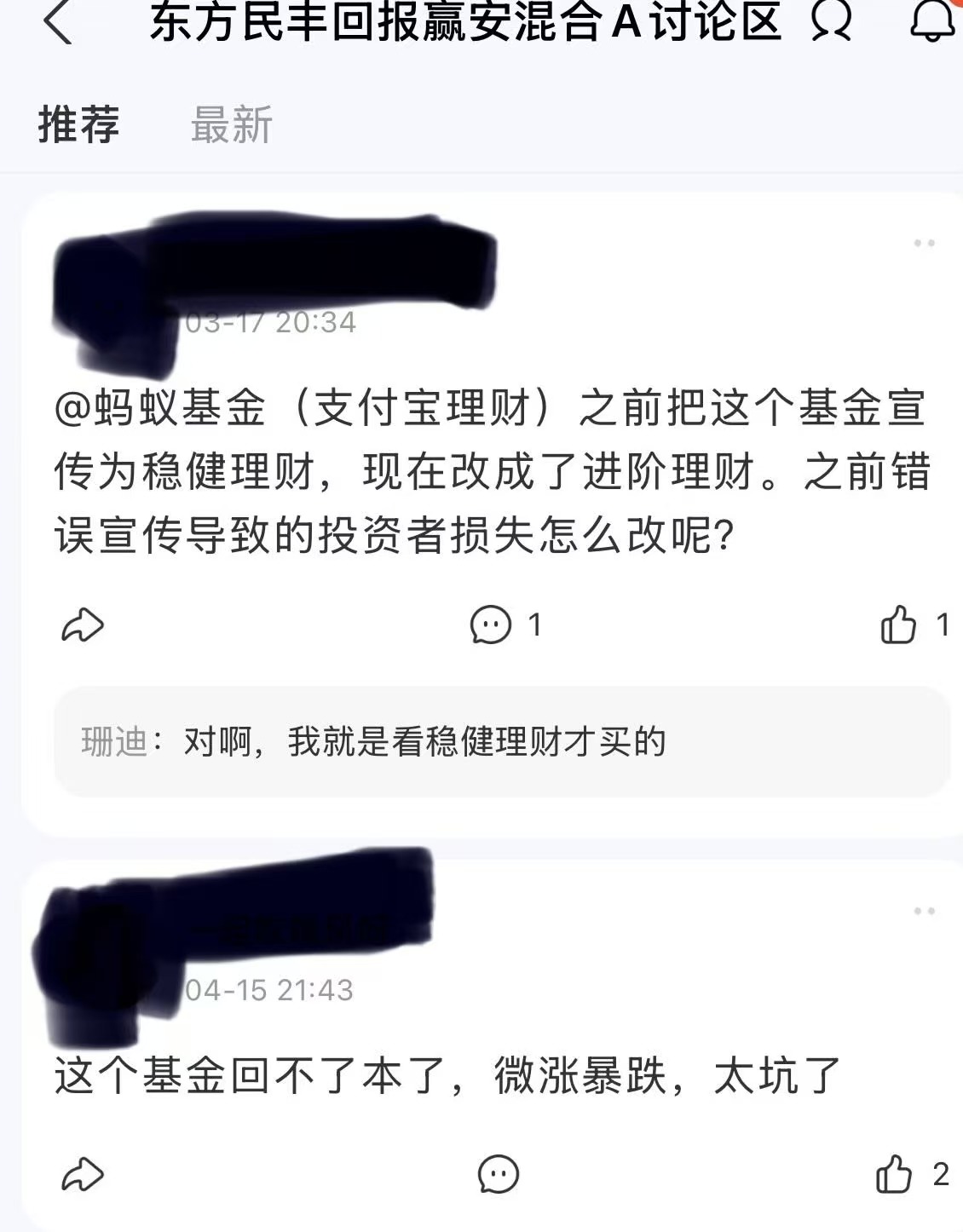
Task: Go back using the top-left arrow
Action: 58,22
